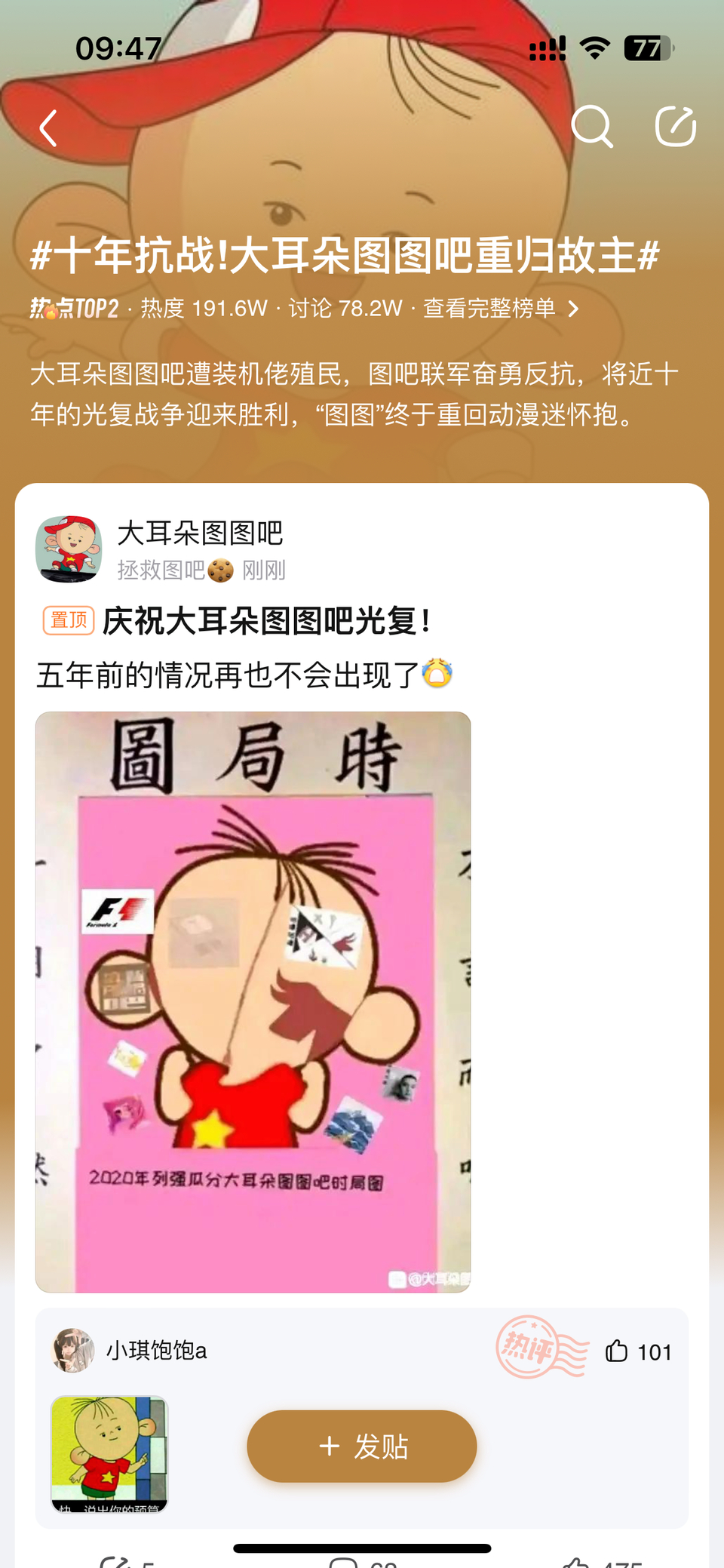This screenshot has height=1568, width=724.
Task: Open 查看完整榜单 full ranking list
Action: point(501,309)
